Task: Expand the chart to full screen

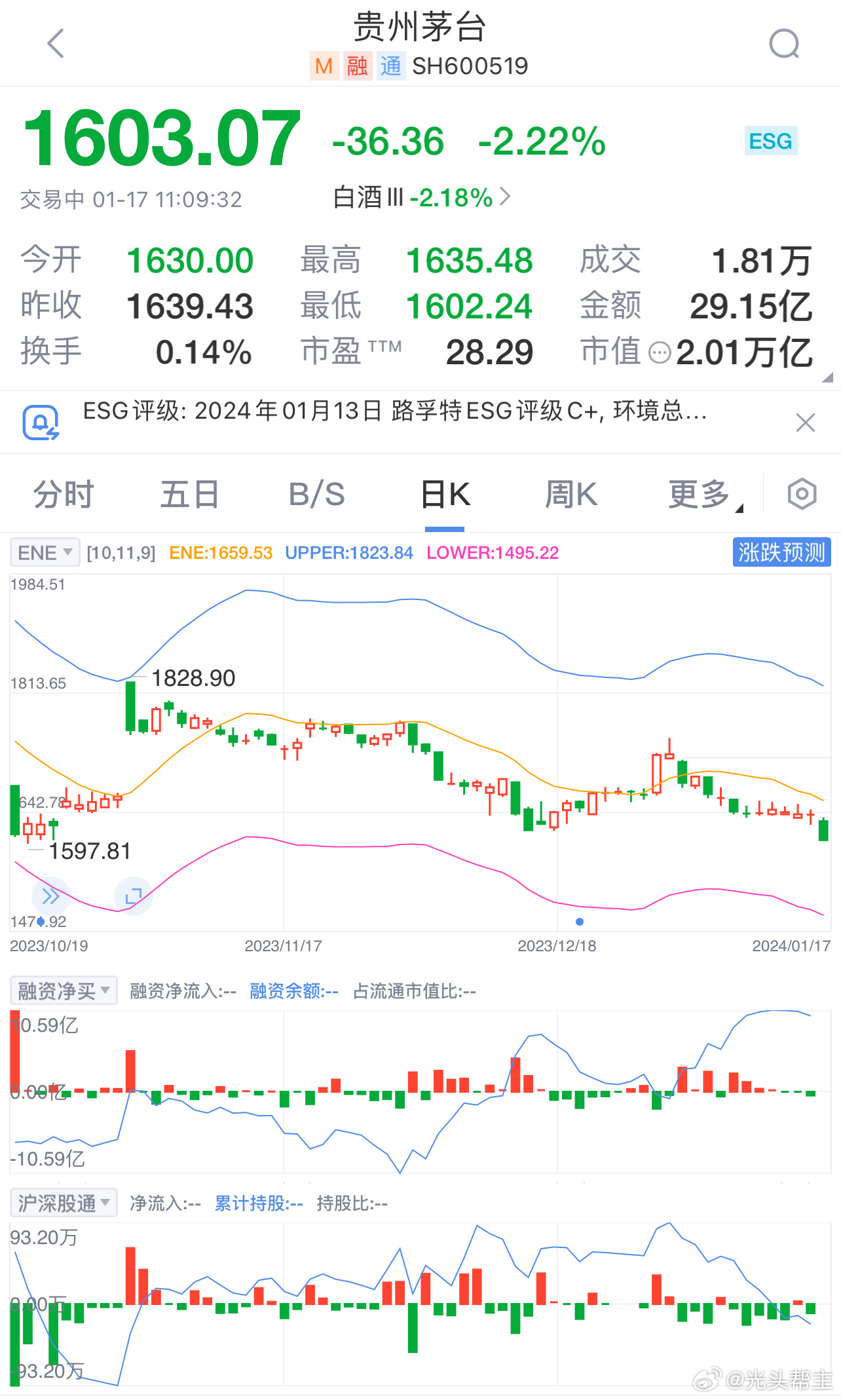Action: point(134,896)
